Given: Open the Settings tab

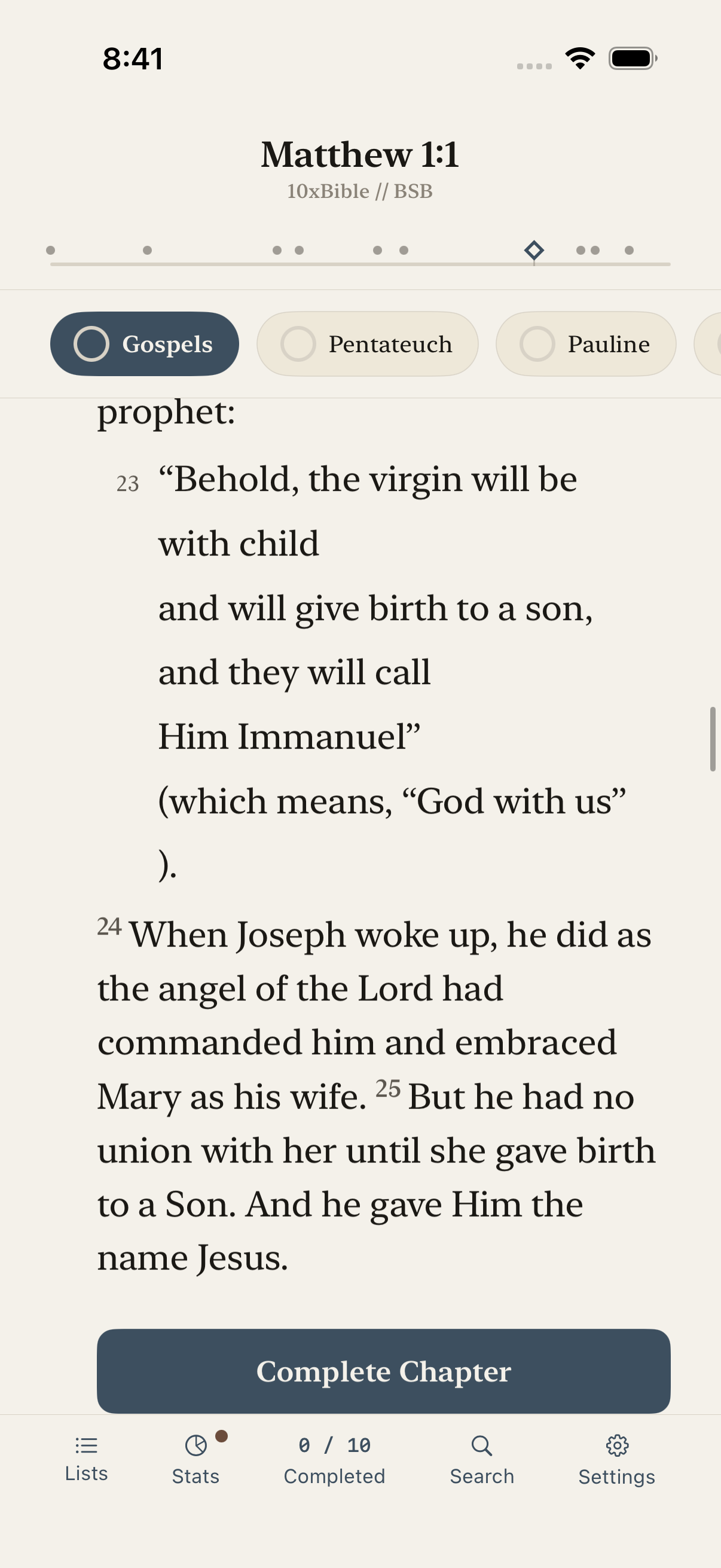Looking at the screenshot, I should [617, 1460].
